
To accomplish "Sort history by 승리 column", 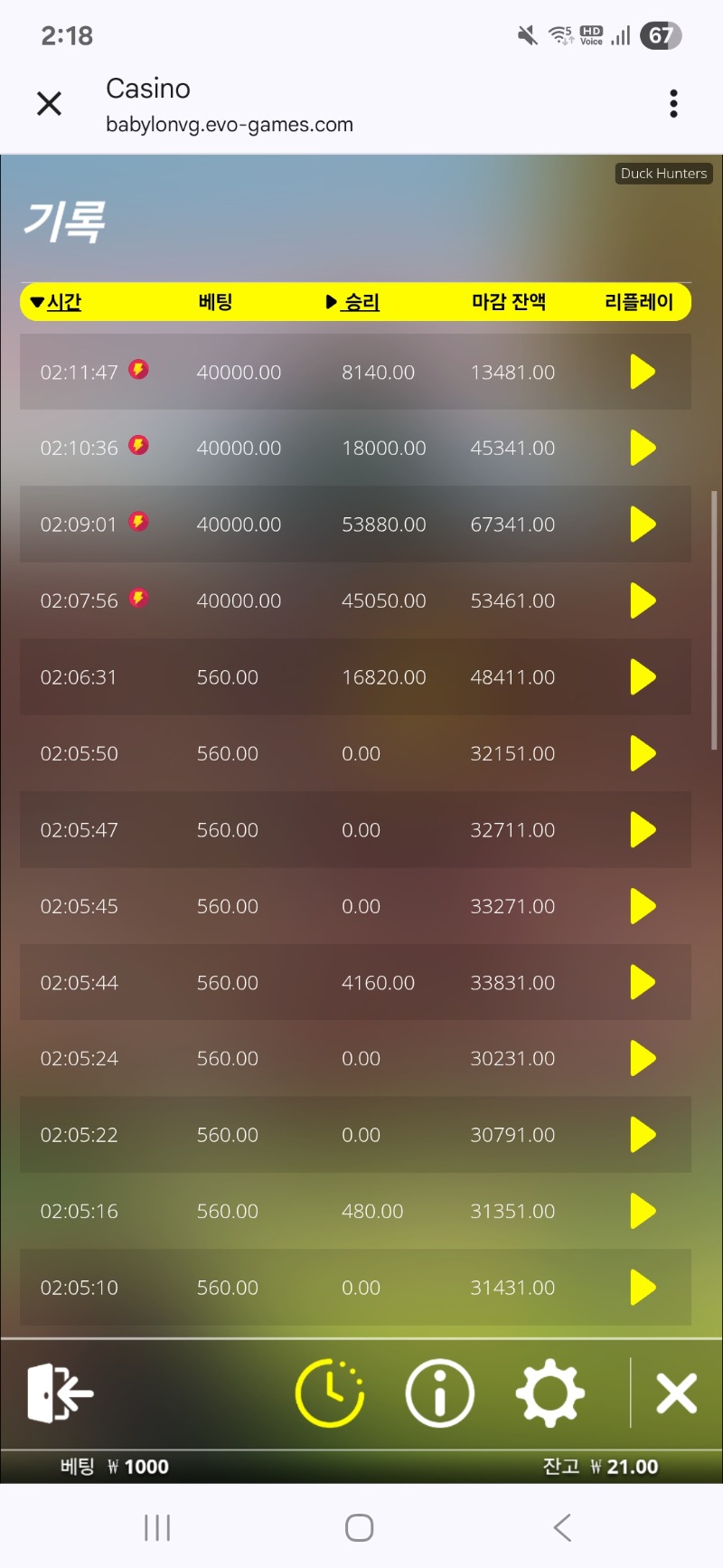I will pyautogui.click(x=353, y=302).
